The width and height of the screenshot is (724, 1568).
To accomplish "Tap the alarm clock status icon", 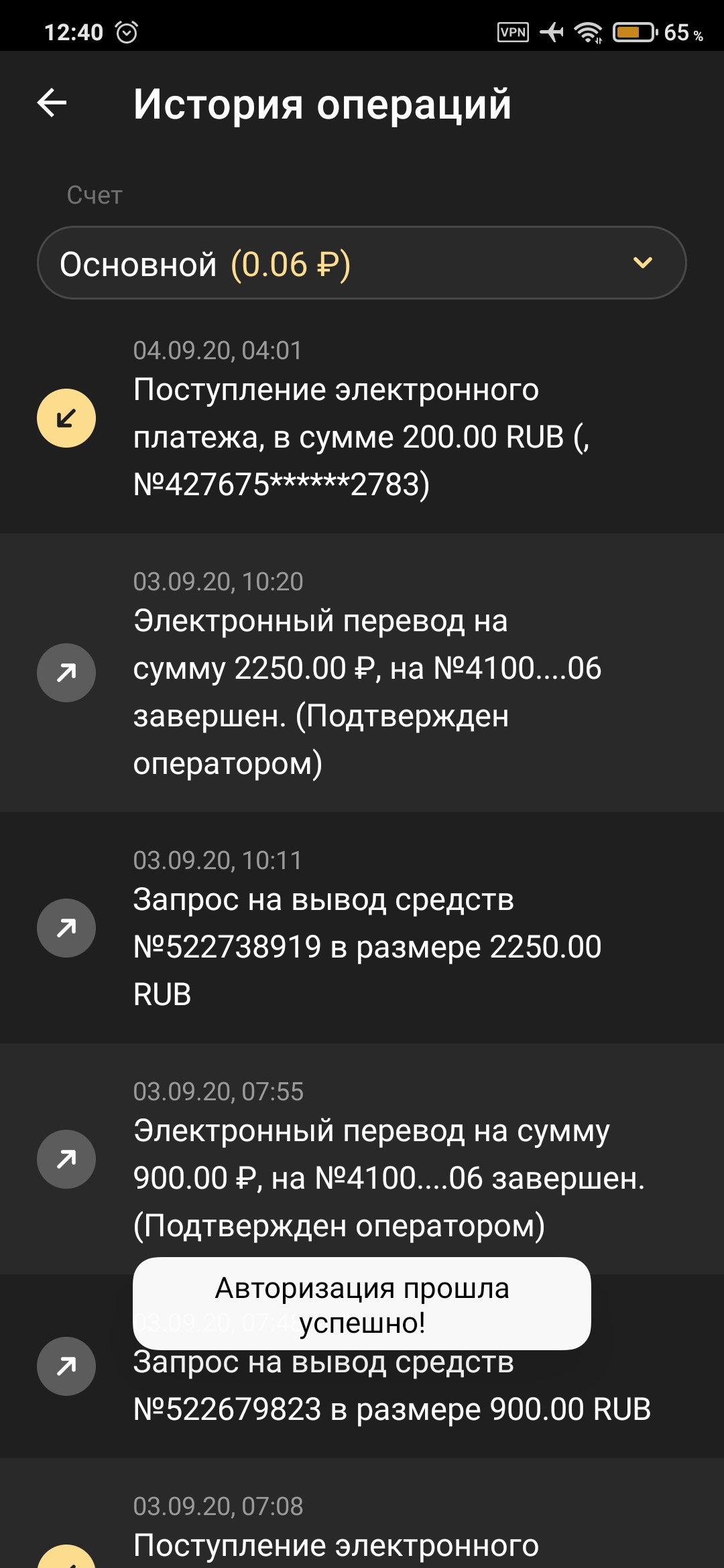I will coord(126,30).
